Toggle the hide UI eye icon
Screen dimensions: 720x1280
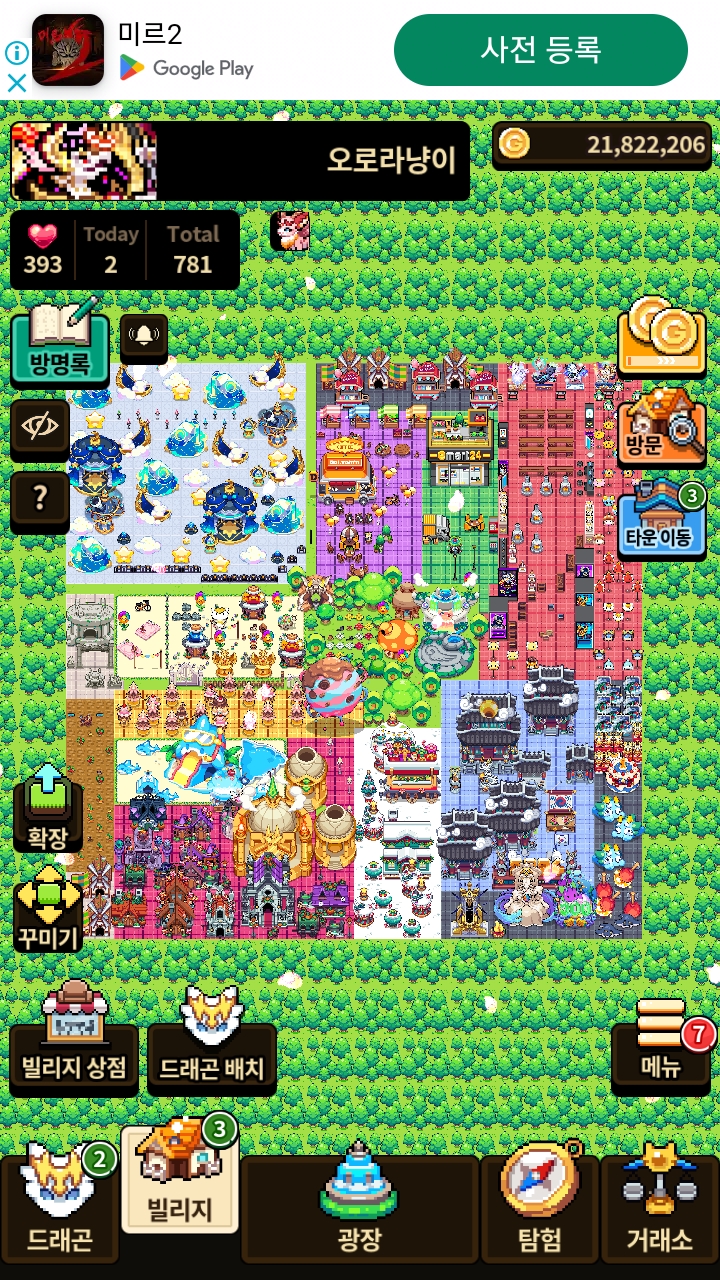pyautogui.click(x=40, y=428)
